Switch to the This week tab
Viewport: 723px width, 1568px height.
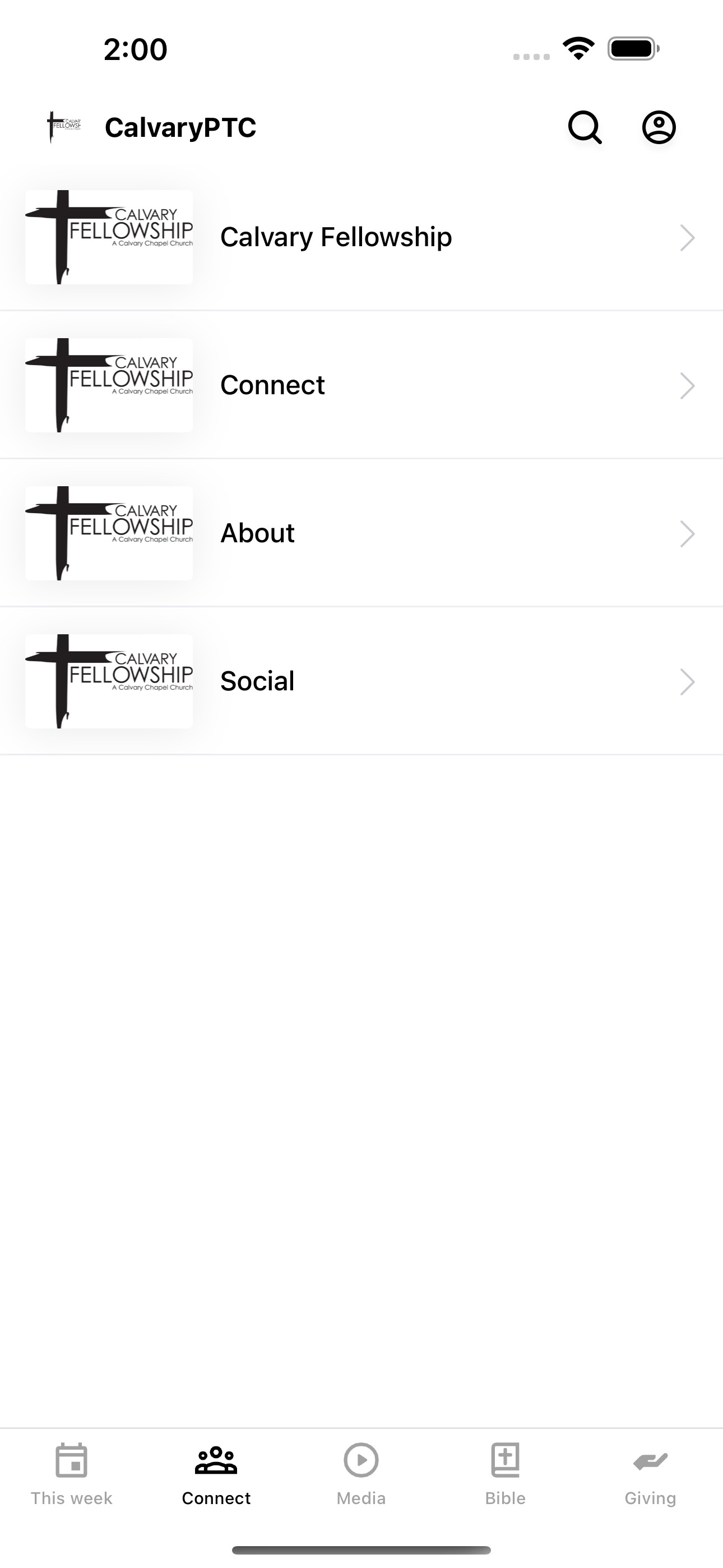tap(72, 1474)
